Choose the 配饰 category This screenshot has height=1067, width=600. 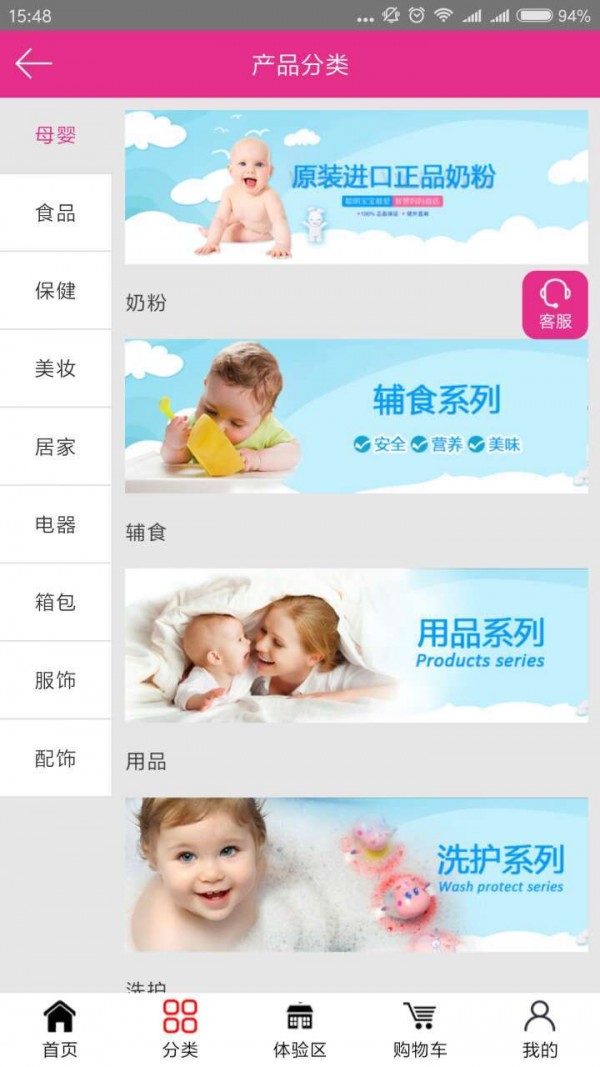55,758
